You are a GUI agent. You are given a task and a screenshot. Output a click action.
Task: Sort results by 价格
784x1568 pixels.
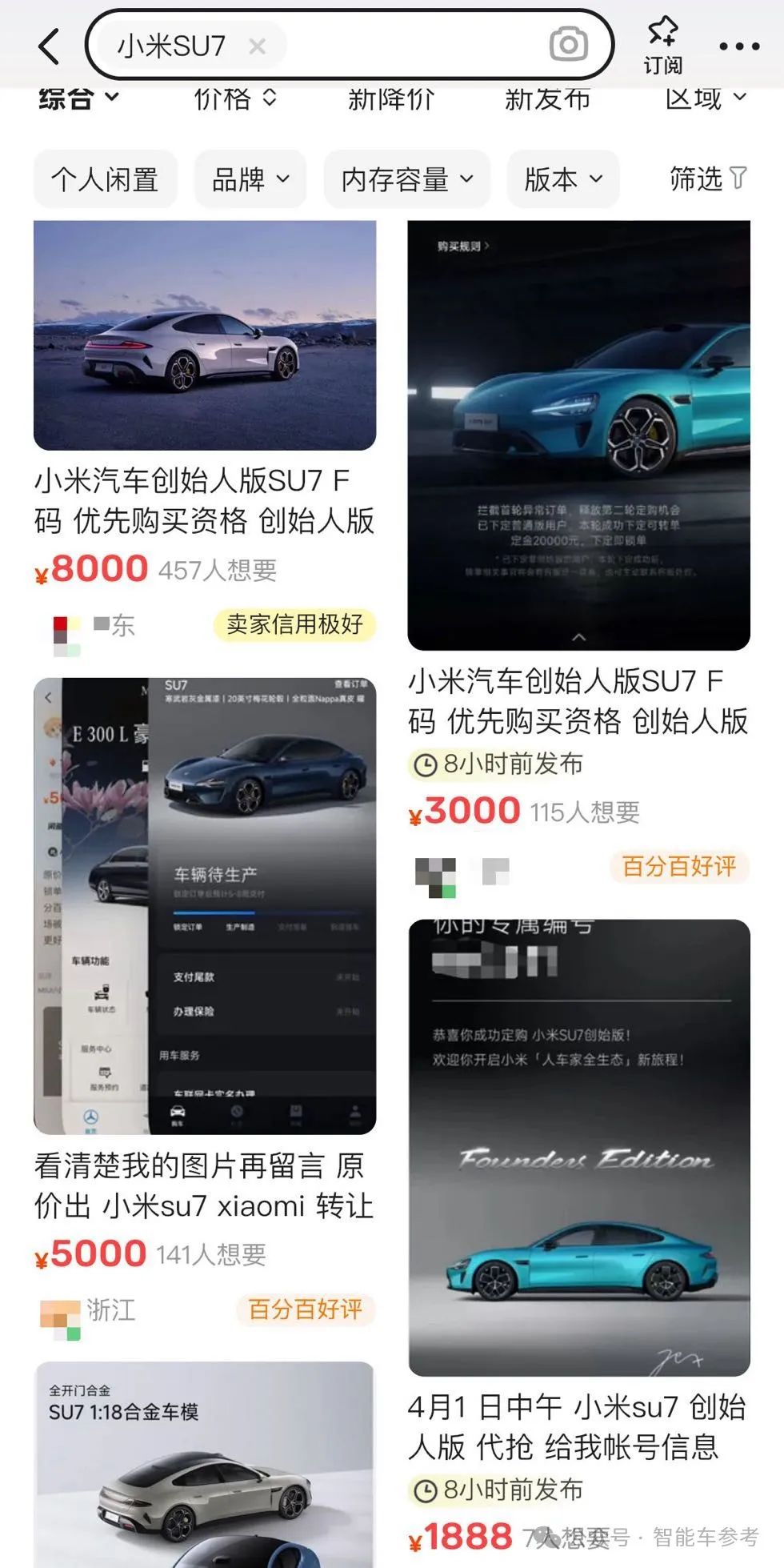(234, 98)
